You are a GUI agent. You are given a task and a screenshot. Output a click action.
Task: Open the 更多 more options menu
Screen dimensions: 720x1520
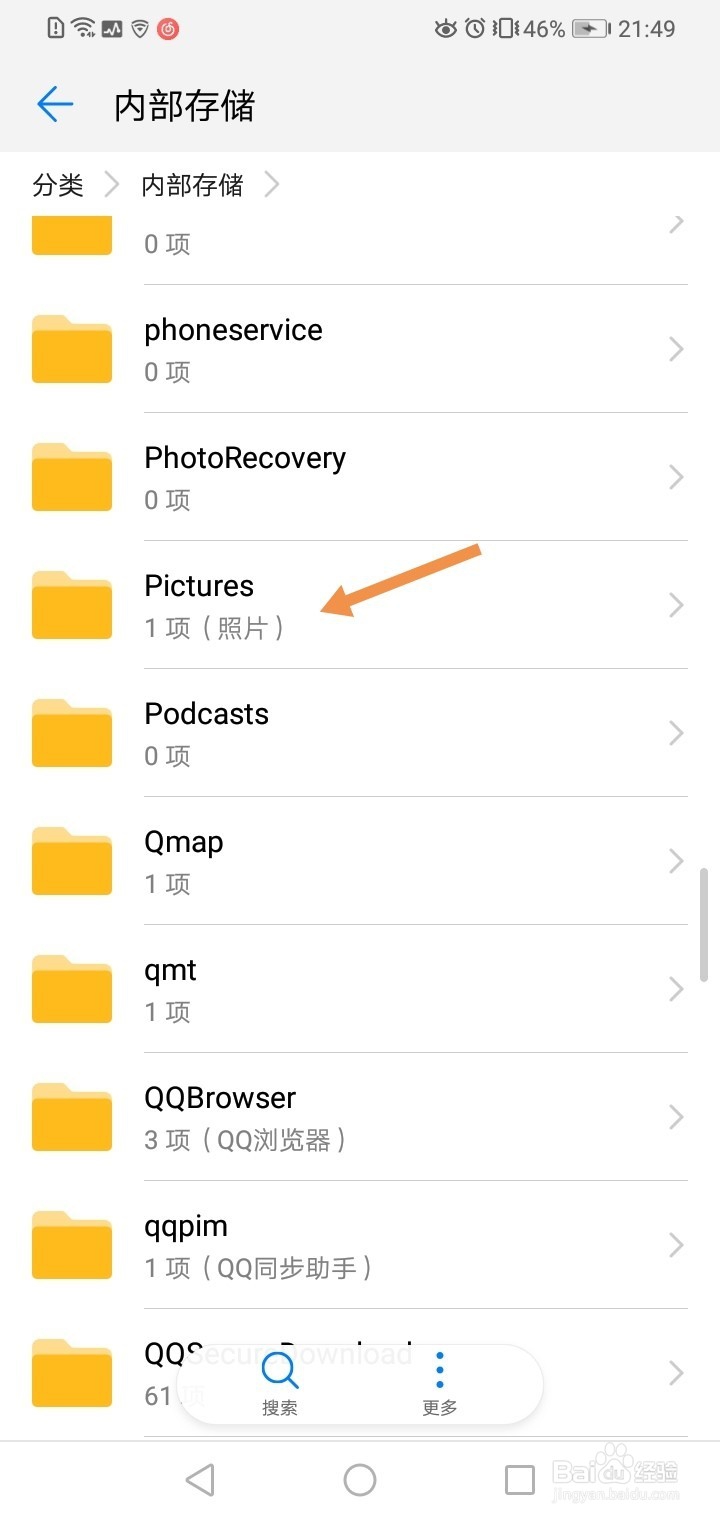pyautogui.click(x=440, y=1384)
